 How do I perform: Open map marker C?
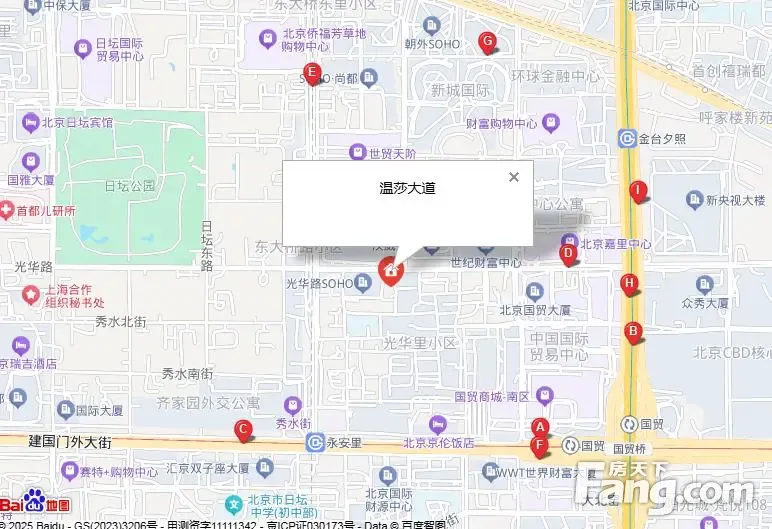coord(242,431)
